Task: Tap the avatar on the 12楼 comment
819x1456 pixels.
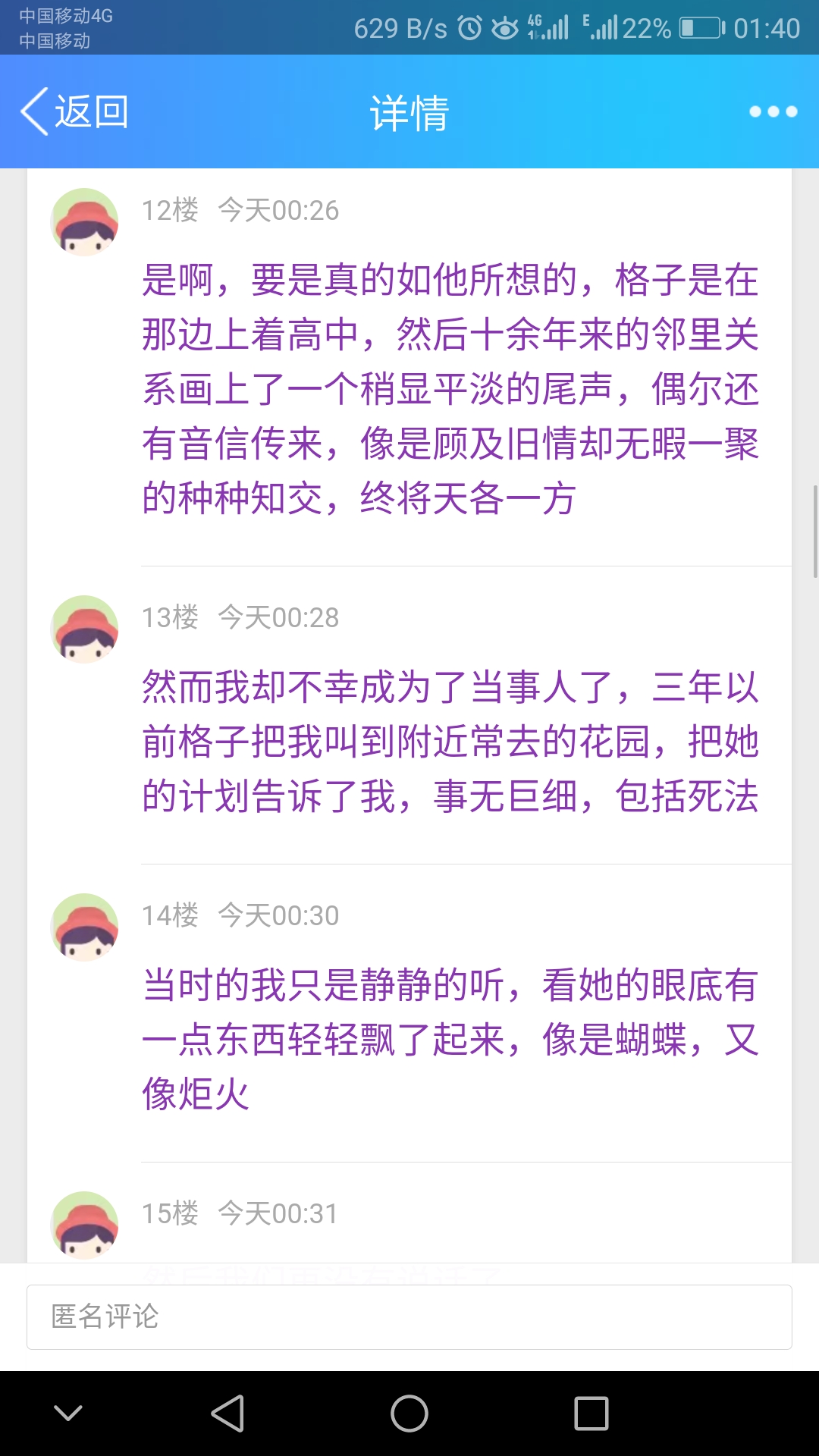Action: coord(84,222)
